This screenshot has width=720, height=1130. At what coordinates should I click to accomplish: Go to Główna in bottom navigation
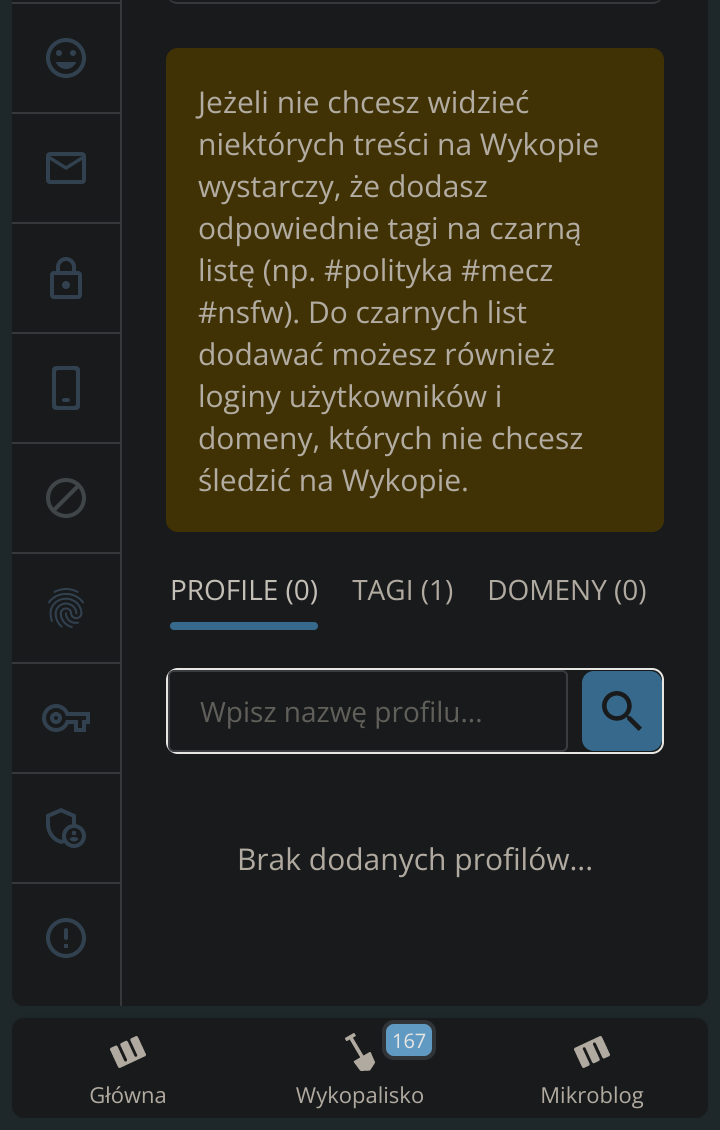pyautogui.click(x=128, y=1069)
